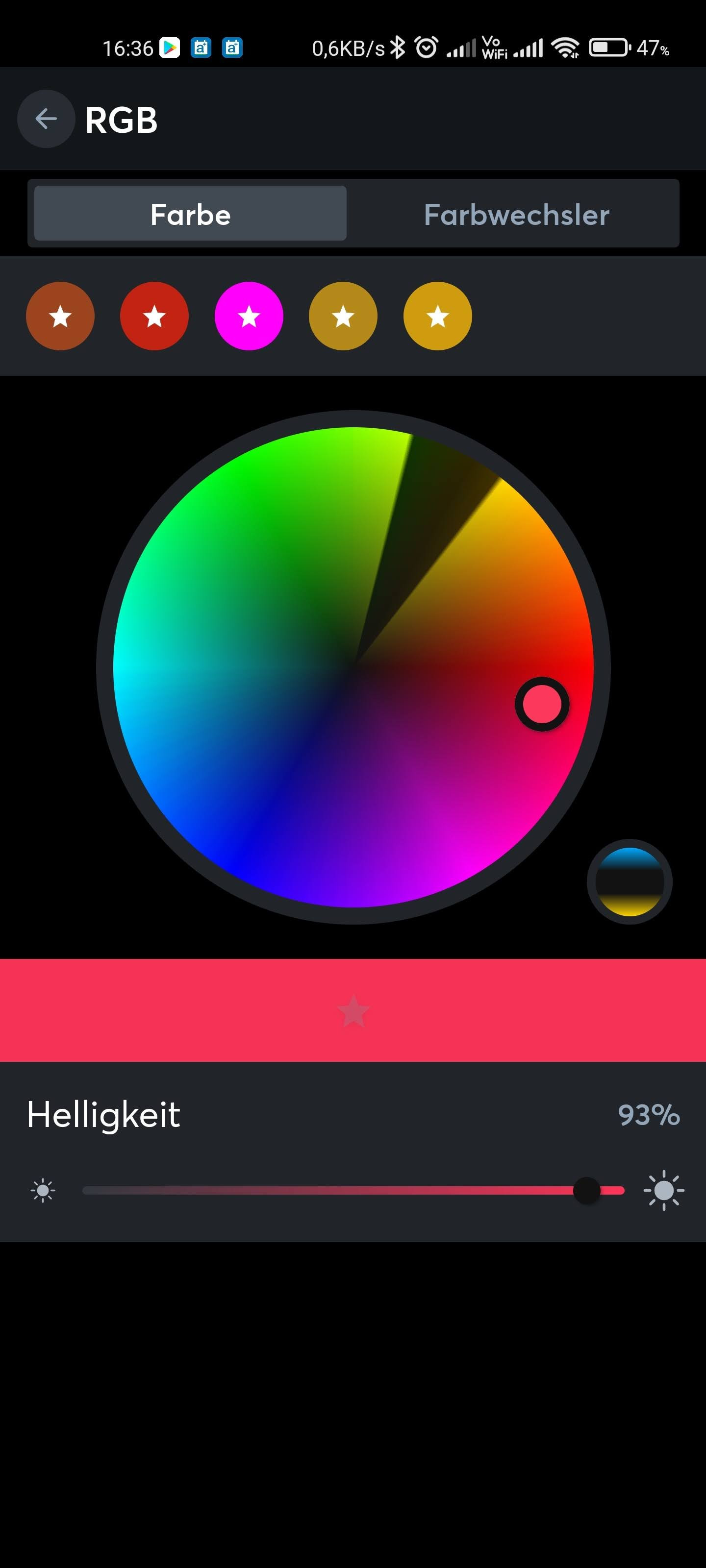The image size is (706, 1568).
Task: Apply the brown favorite color
Action: pos(60,316)
